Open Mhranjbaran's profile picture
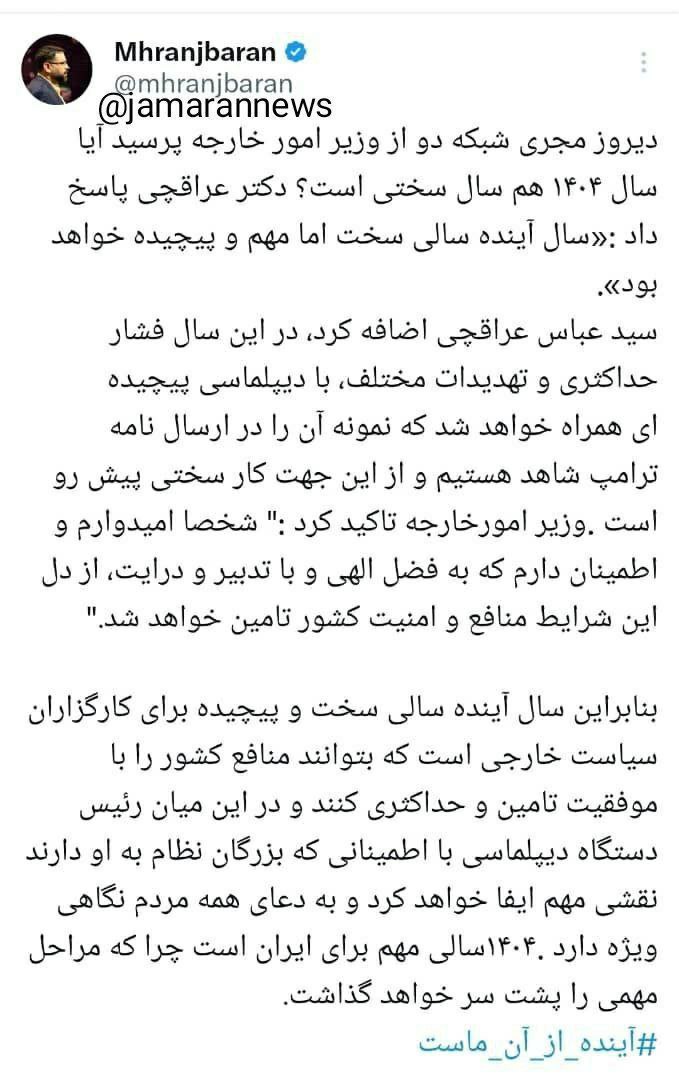This screenshot has width=679, height=1080. click(57, 68)
